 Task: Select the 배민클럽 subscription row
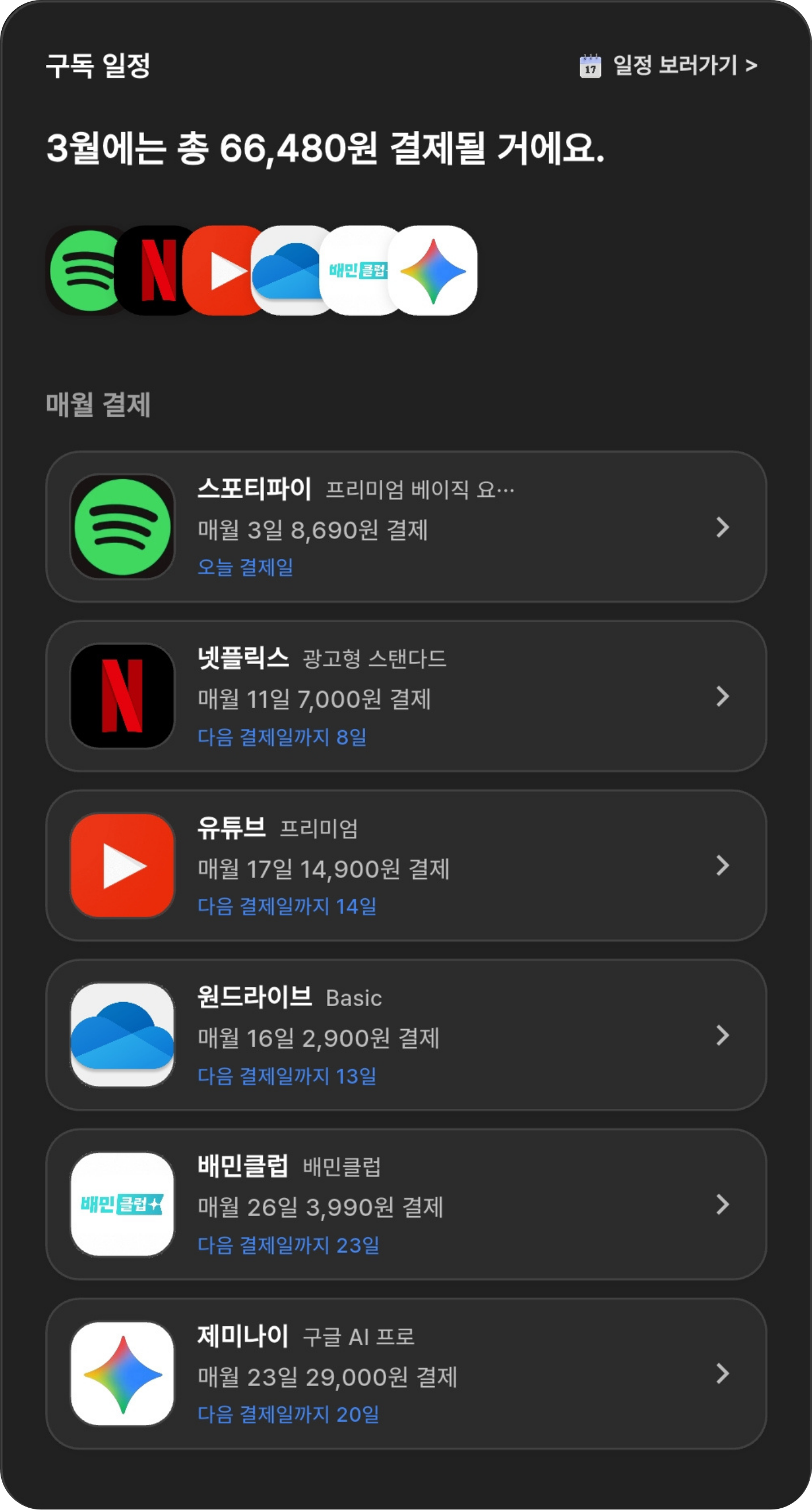tap(406, 1204)
